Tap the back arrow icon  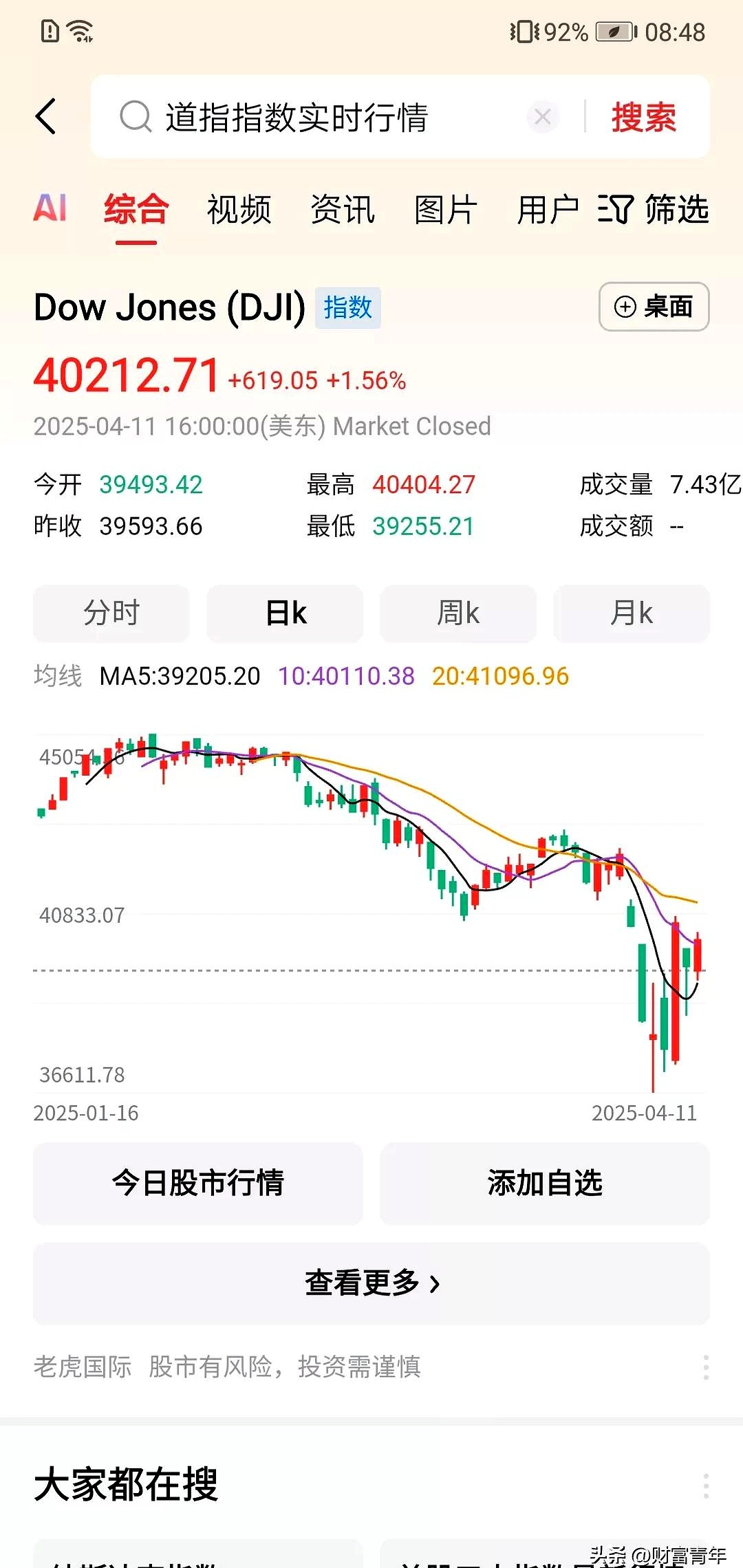(47, 117)
